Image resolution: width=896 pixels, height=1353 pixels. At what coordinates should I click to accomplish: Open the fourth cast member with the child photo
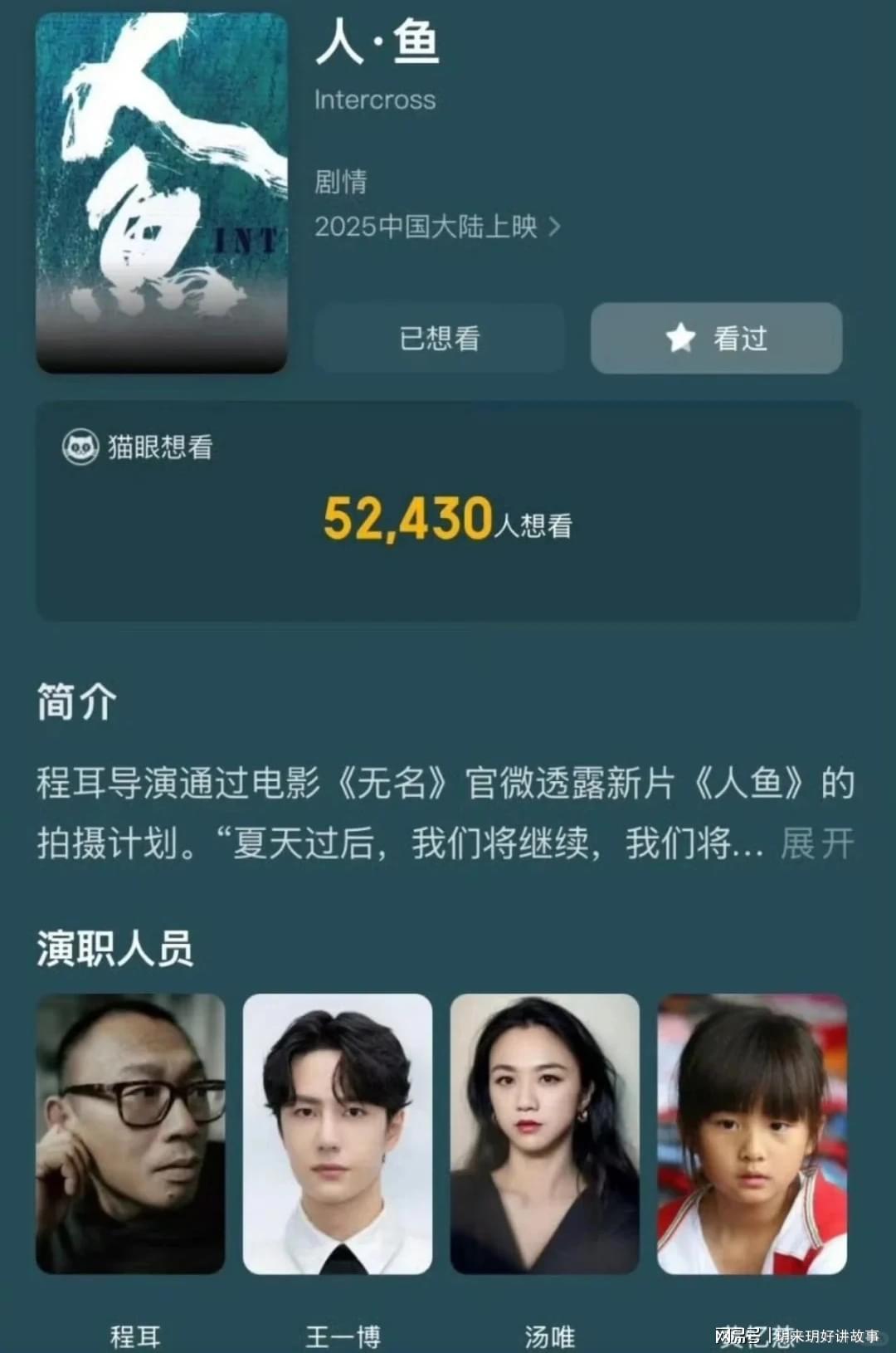tap(752, 1133)
